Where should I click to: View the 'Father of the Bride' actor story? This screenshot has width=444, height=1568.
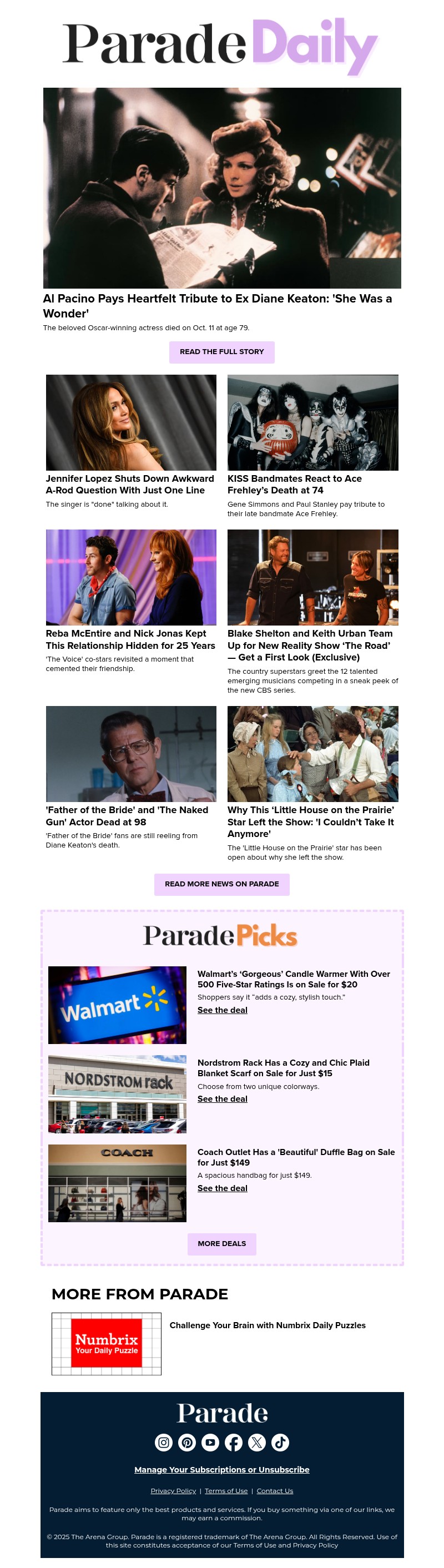pyautogui.click(x=127, y=816)
